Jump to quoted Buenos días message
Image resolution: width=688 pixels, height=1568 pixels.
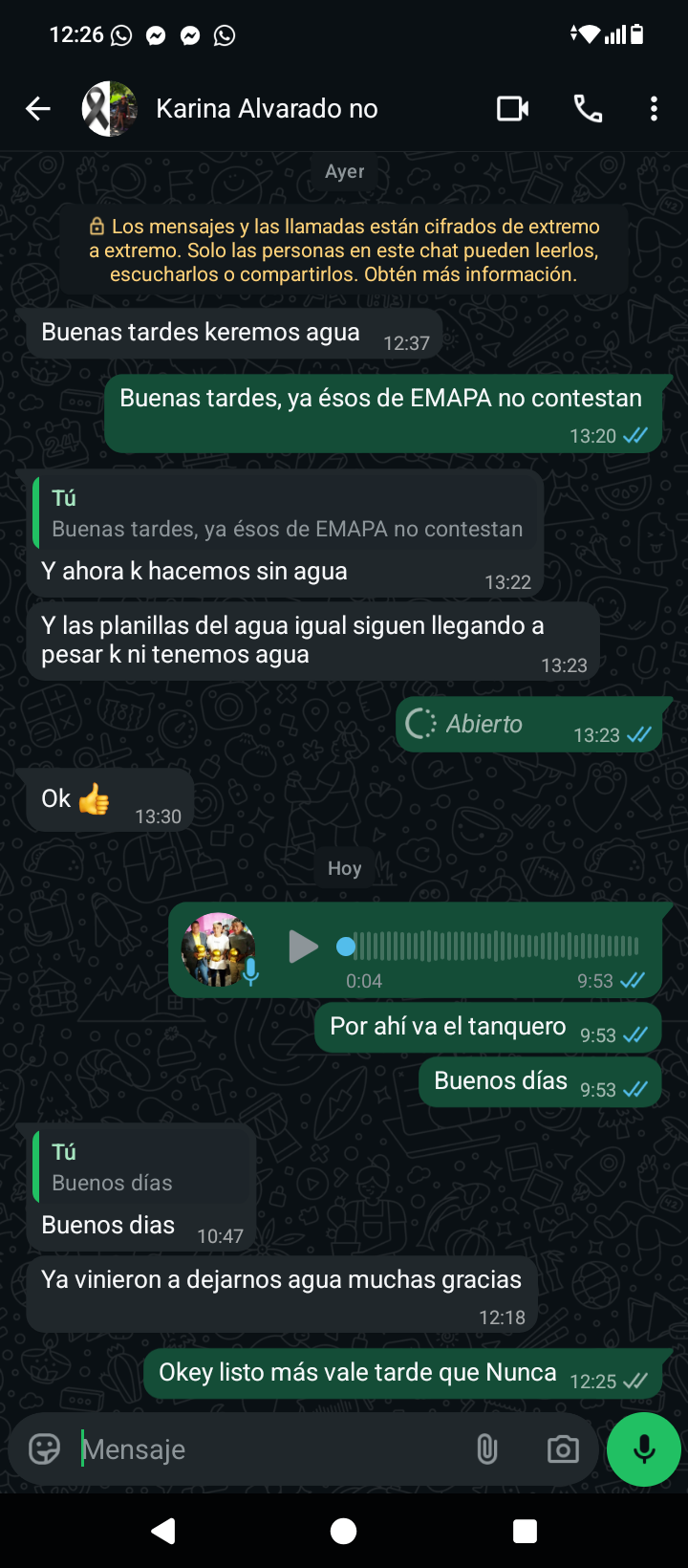coord(143,1168)
